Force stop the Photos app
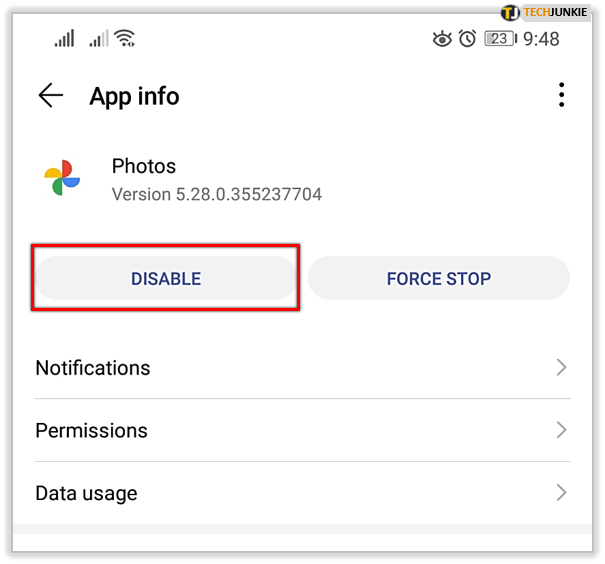Image resolution: width=605 pixels, height=564 pixels. [x=438, y=279]
